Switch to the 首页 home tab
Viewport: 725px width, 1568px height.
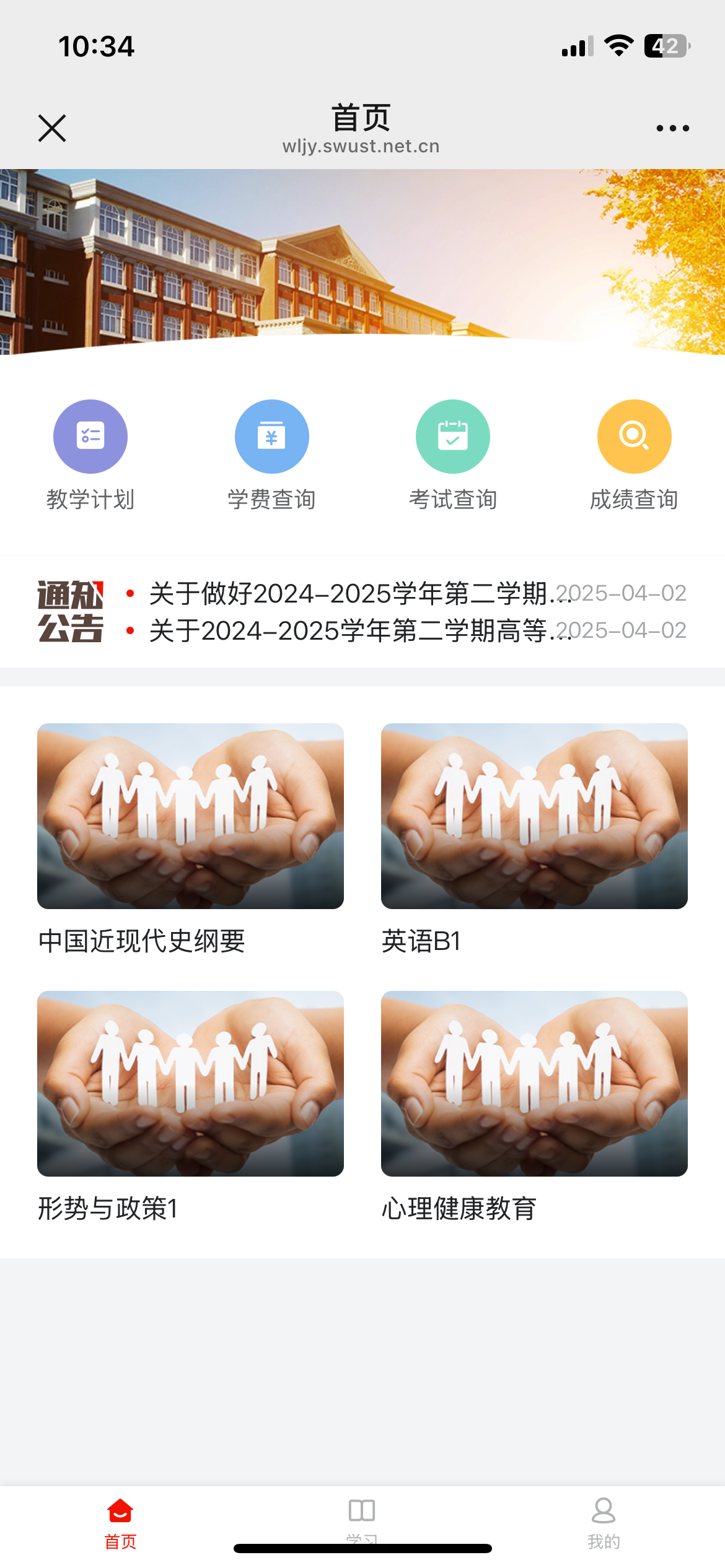coord(120,1522)
